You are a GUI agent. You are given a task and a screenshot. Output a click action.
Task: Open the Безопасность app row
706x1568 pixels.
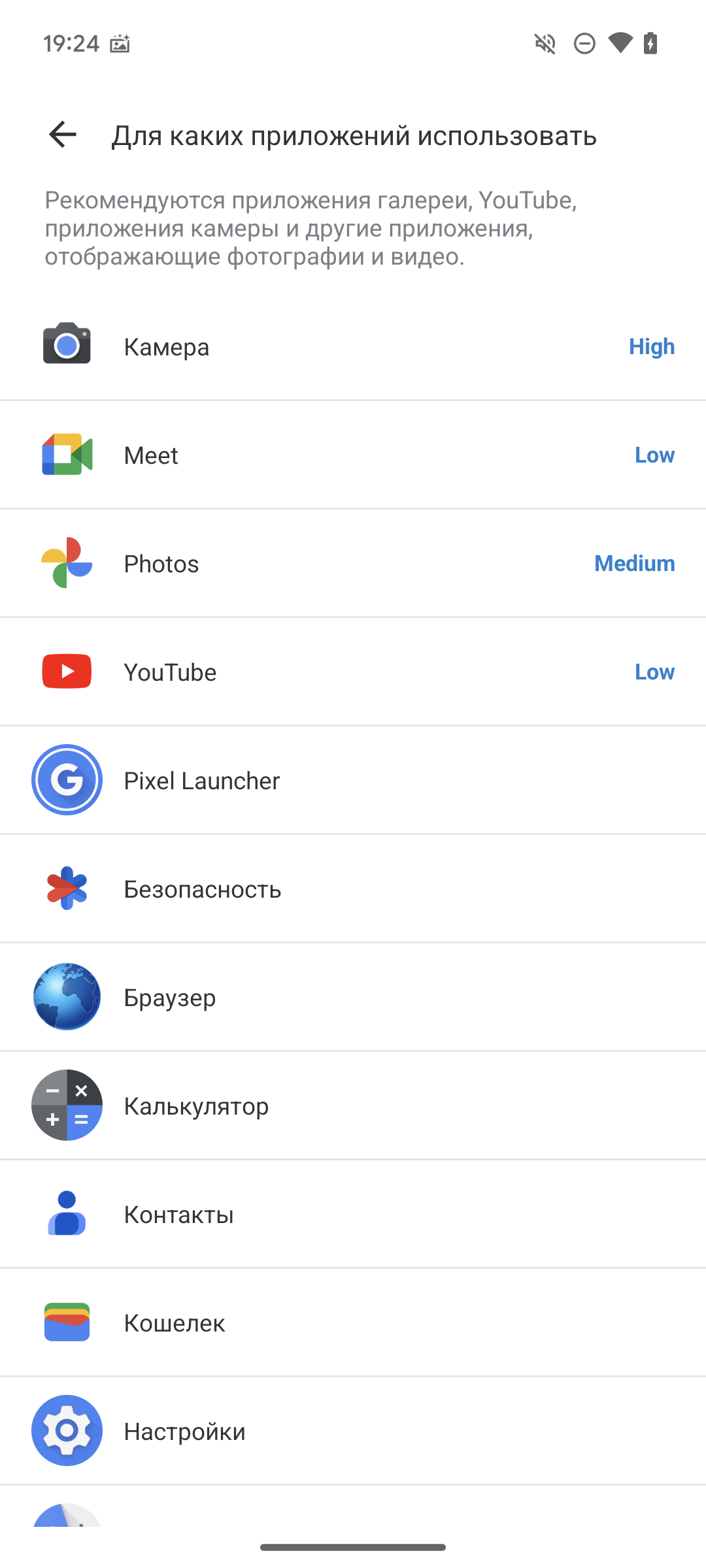[x=353, y=889]
